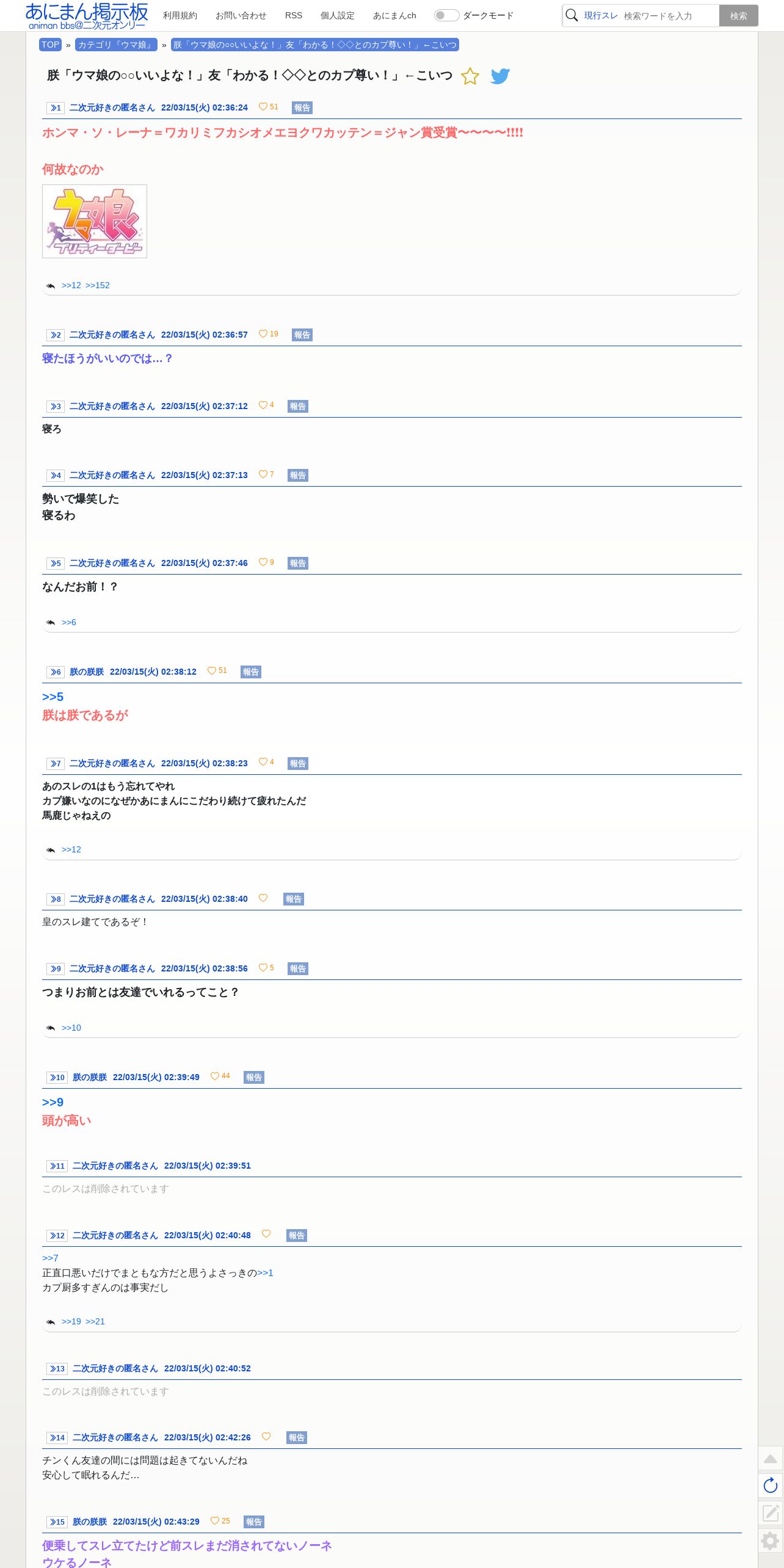Add this thread to favorites with the star
784x1568 pixels.
470,76
